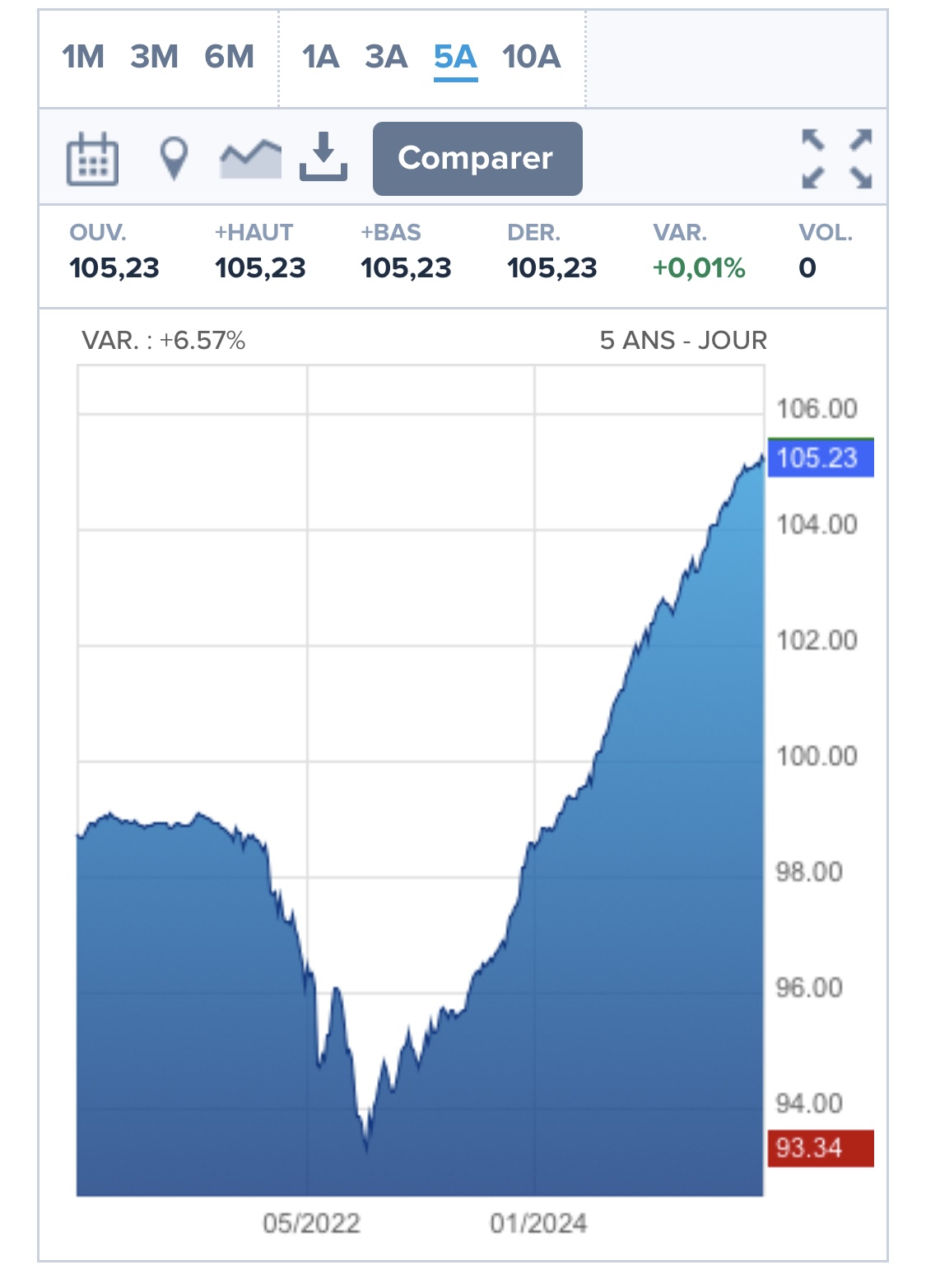Screen dimensions: 926x1288
Task: Choose the 6M chart range
Action: click(229, 57)
